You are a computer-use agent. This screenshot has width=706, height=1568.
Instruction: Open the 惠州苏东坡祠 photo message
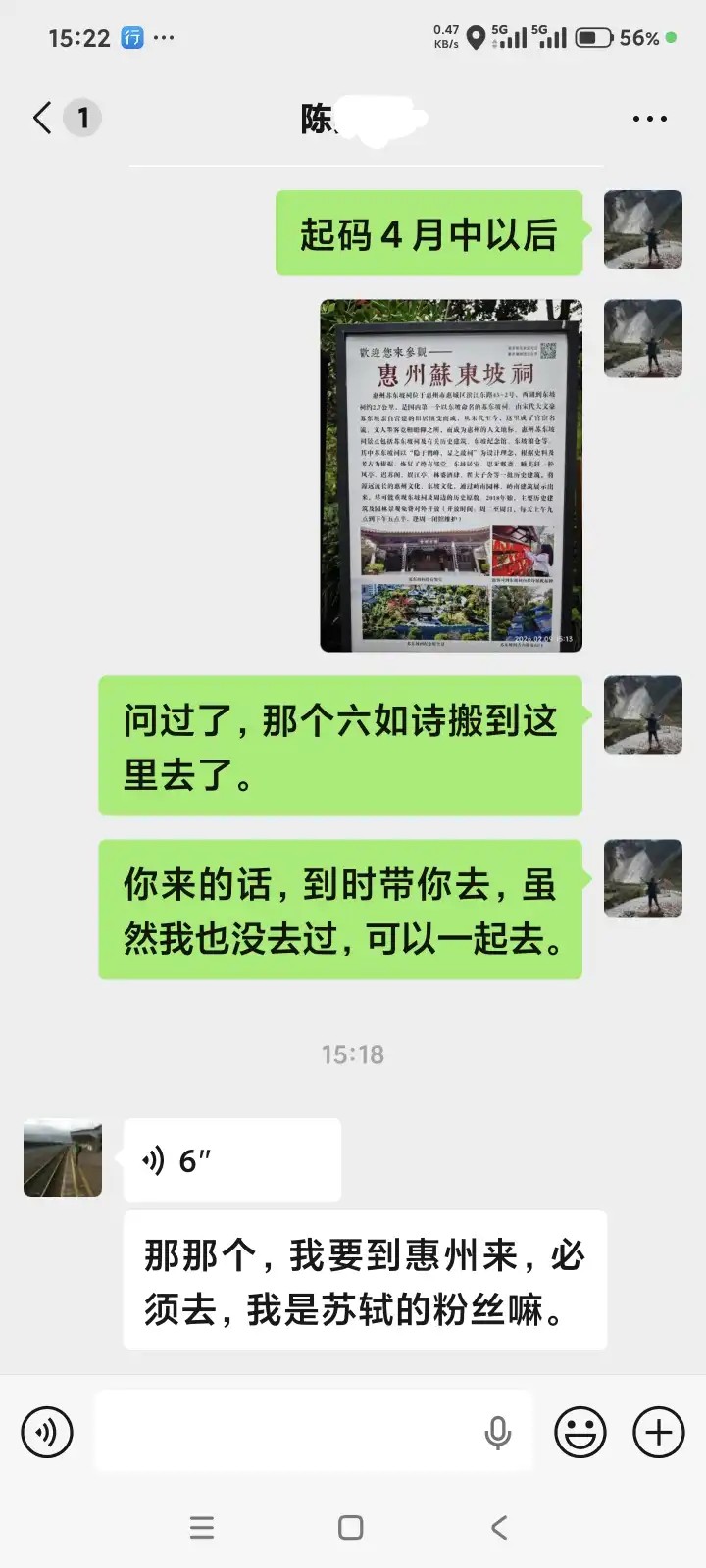(x=451, y=475)
